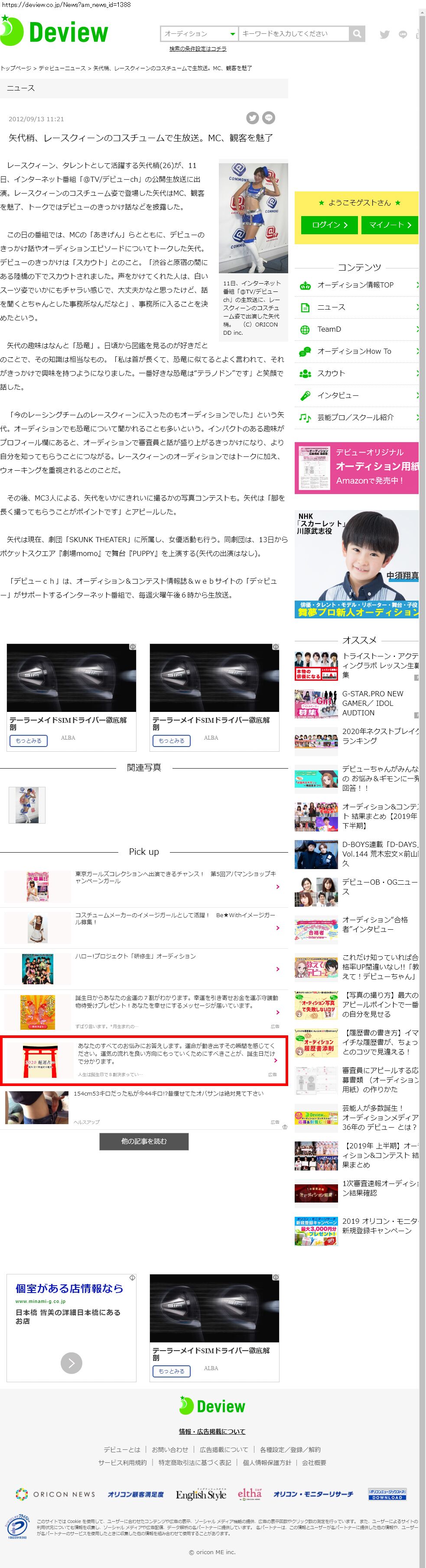Tap the search magnifier button
This screenshot has height=1568, width=426.
tap(357, 33)
